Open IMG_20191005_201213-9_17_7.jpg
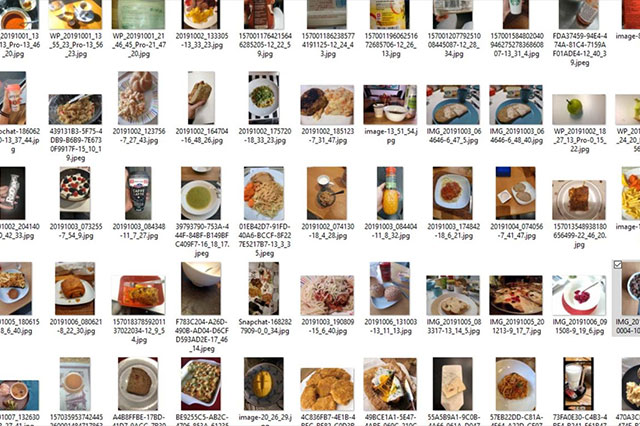The height and width of the screenshot is (426, 640). coord(516,291)
